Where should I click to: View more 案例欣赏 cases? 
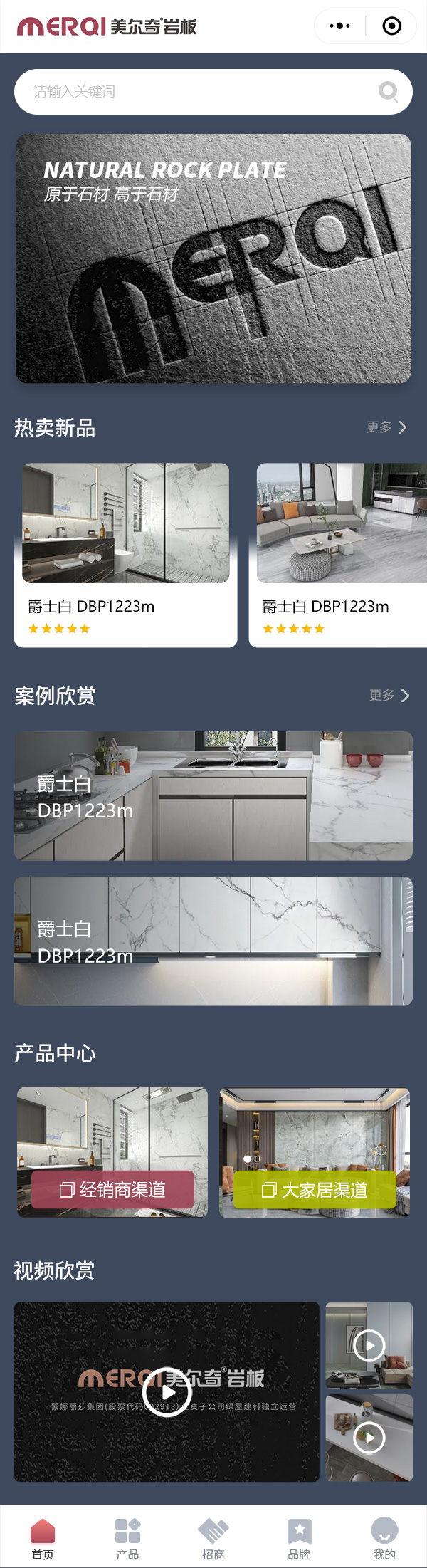coord(389,696)
